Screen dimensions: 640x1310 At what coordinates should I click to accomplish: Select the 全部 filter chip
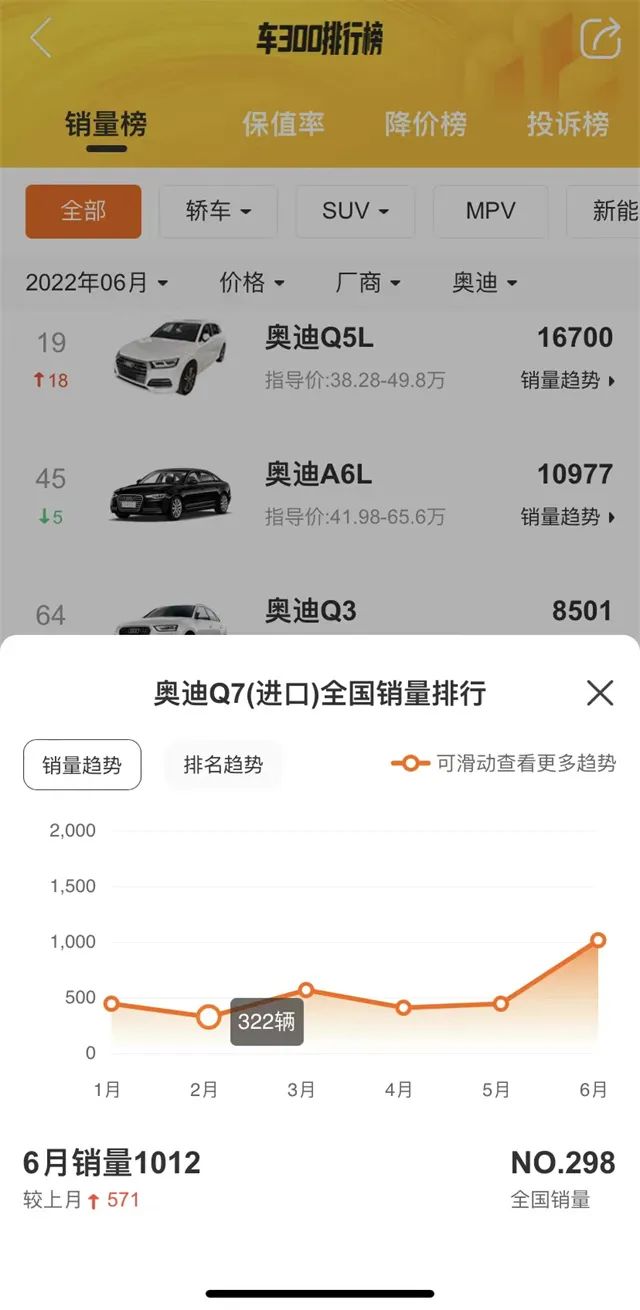(83, 211)
